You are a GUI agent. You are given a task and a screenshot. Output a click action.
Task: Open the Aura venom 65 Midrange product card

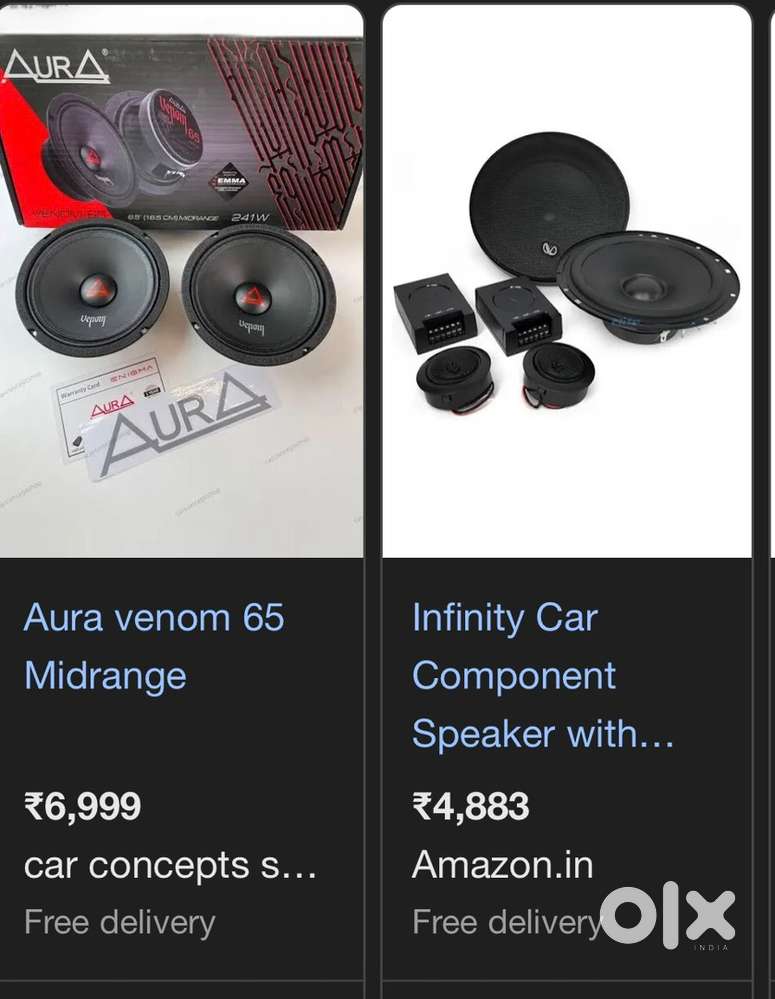point(154,646)
